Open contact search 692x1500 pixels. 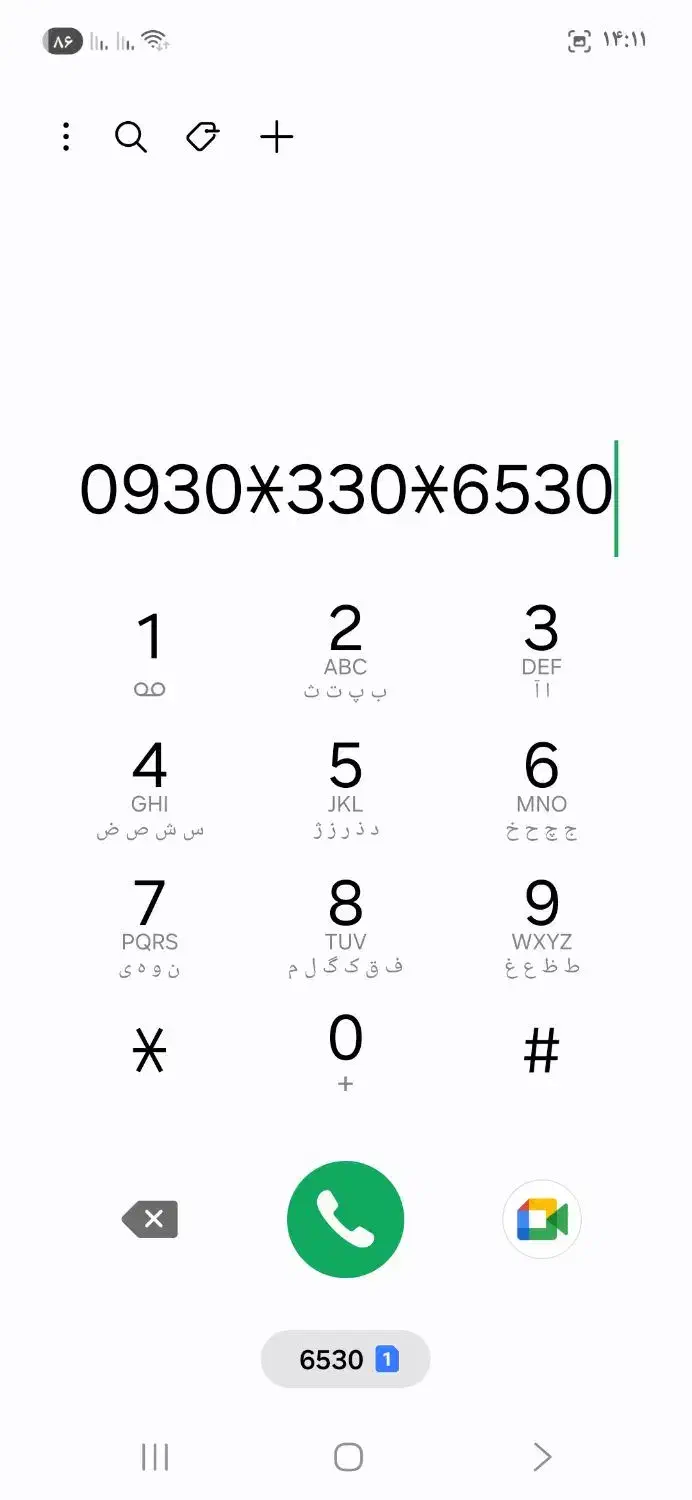(x=131, y=137)
